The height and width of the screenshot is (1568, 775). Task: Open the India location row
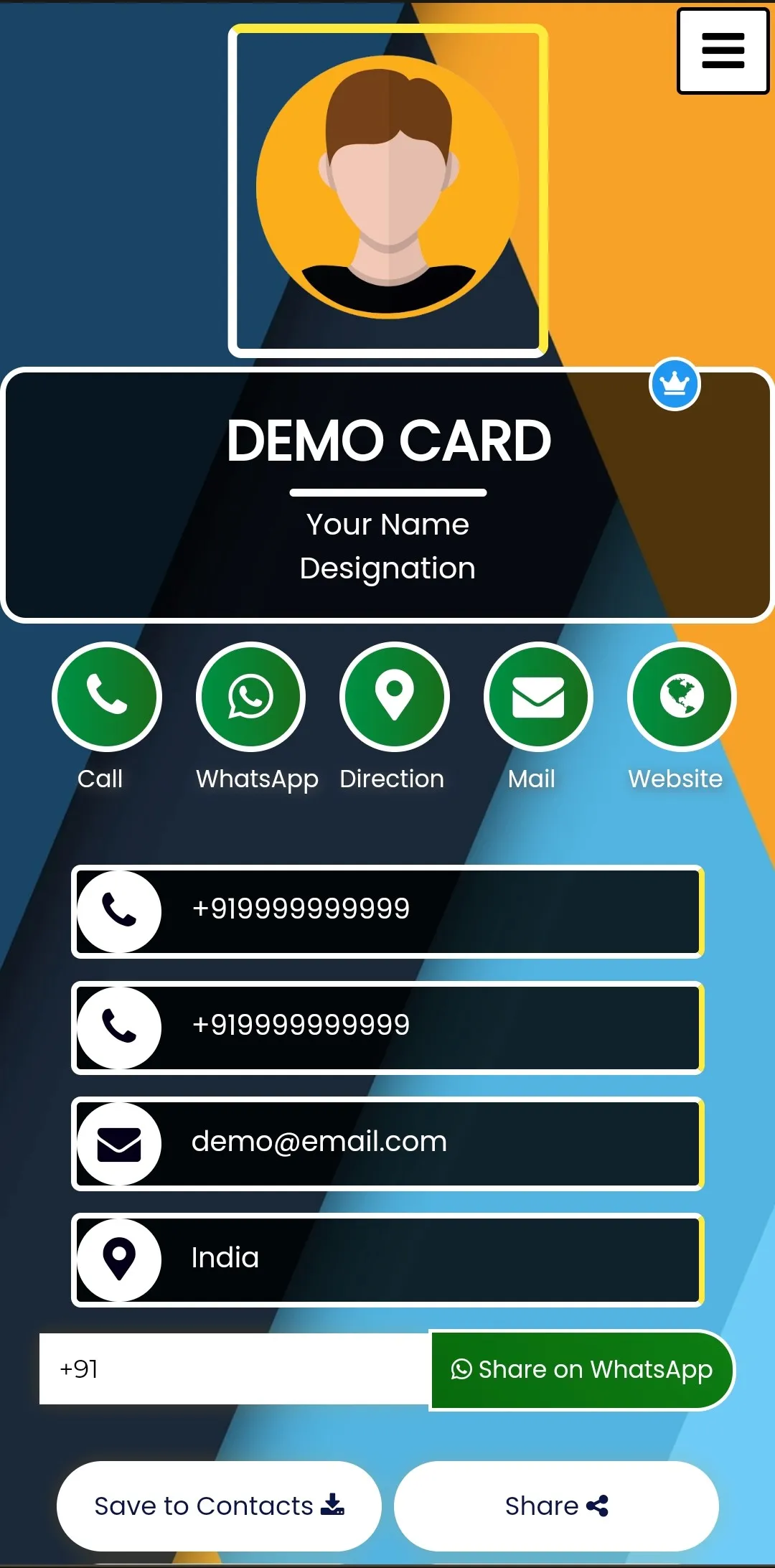387,1259
